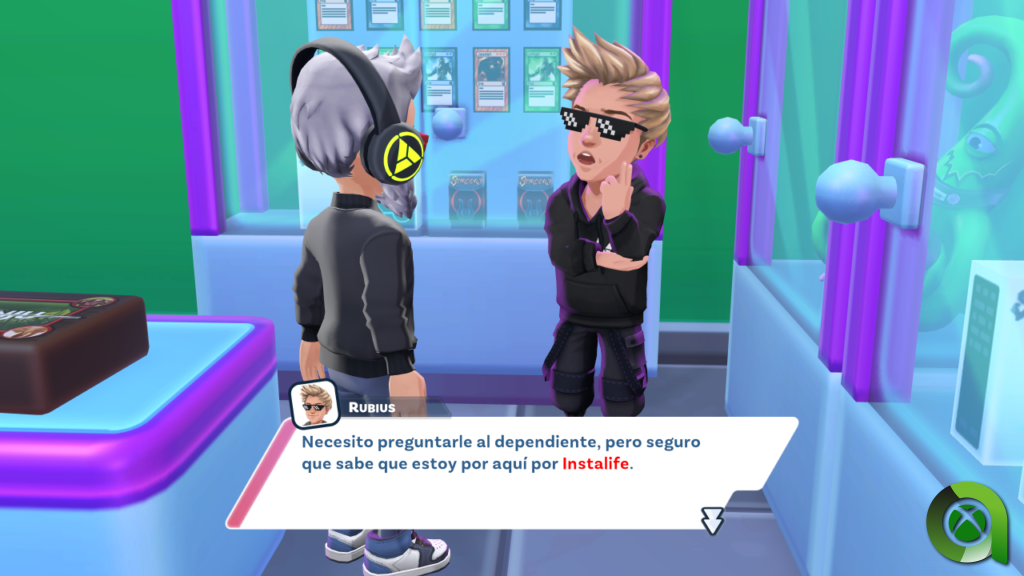Tap the advance arrow in Rubius's dialogue
The image size is (1024, 576).
pos(711,519)
